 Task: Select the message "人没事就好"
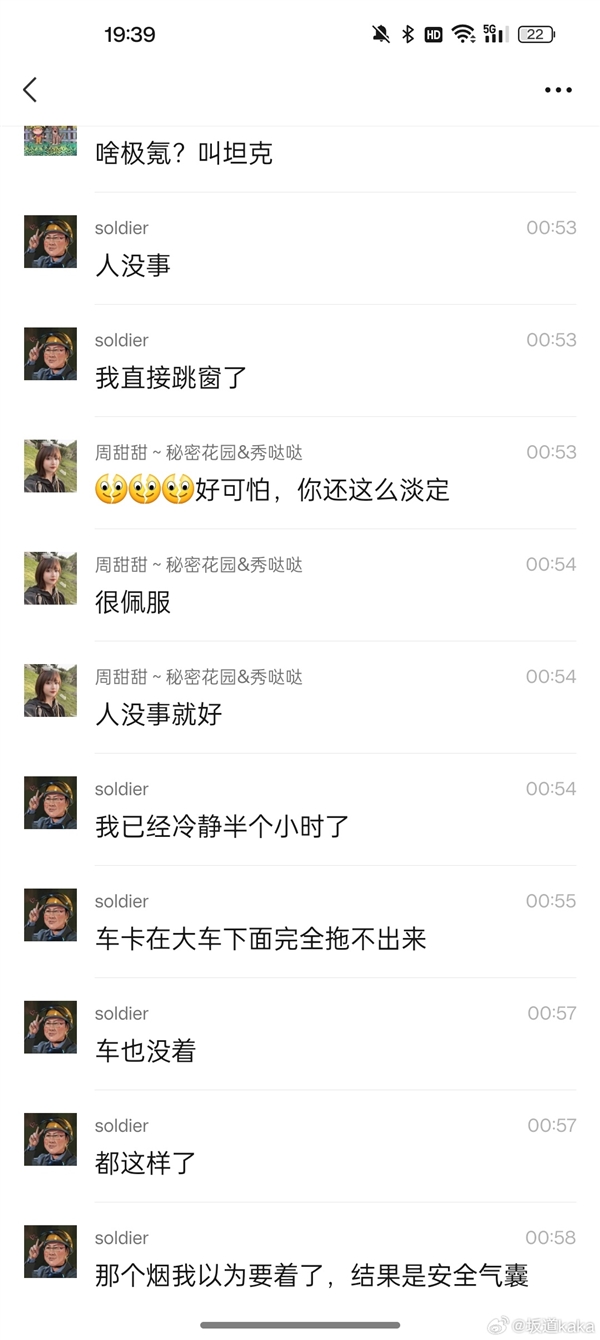pos(159,714)
